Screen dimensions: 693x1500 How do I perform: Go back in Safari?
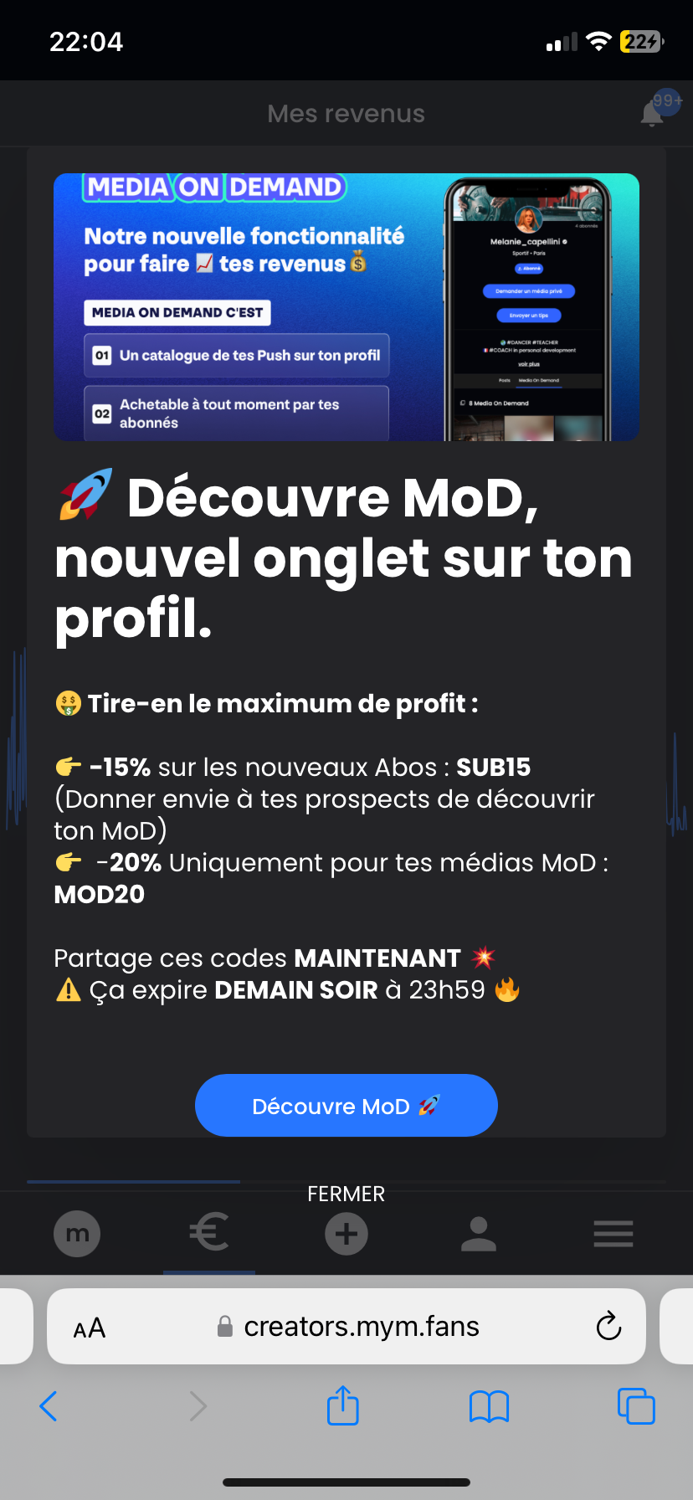(48, 1407)
